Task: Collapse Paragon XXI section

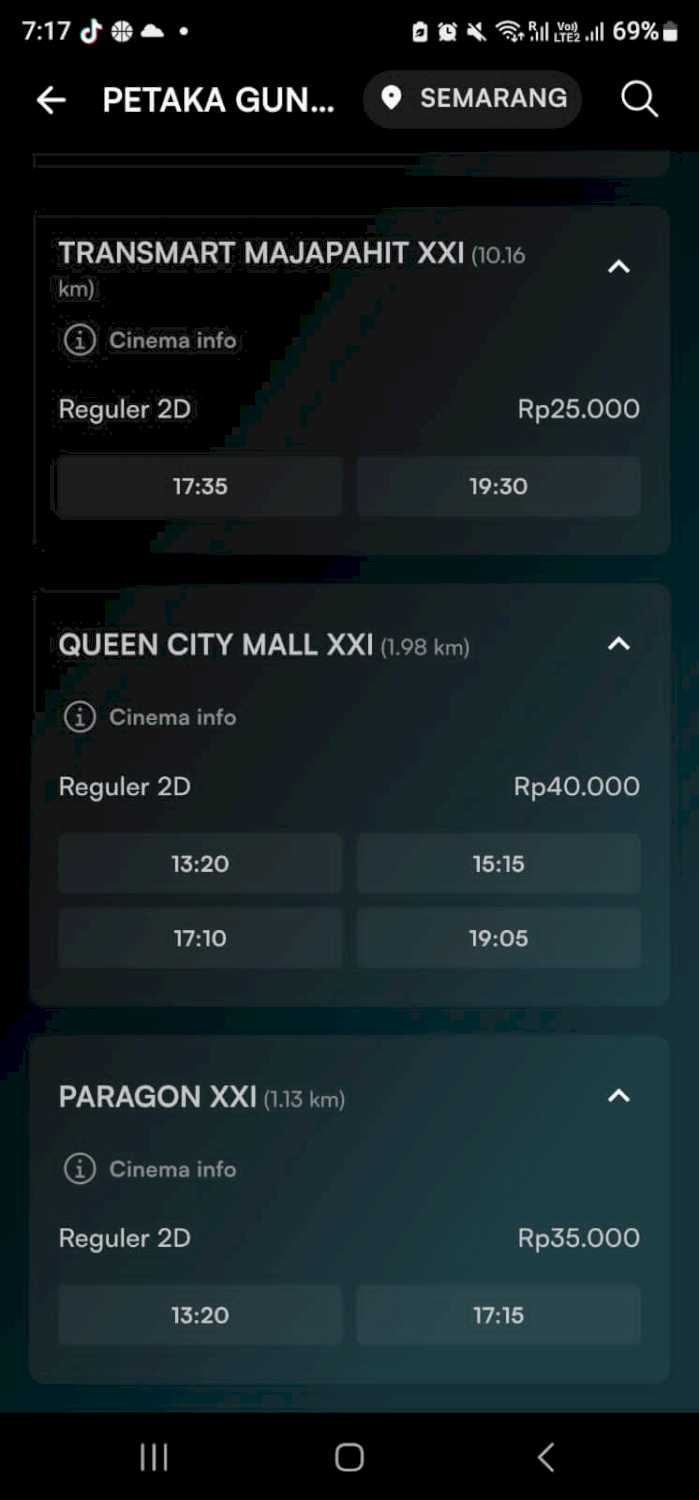Action: click(619, 1096)
